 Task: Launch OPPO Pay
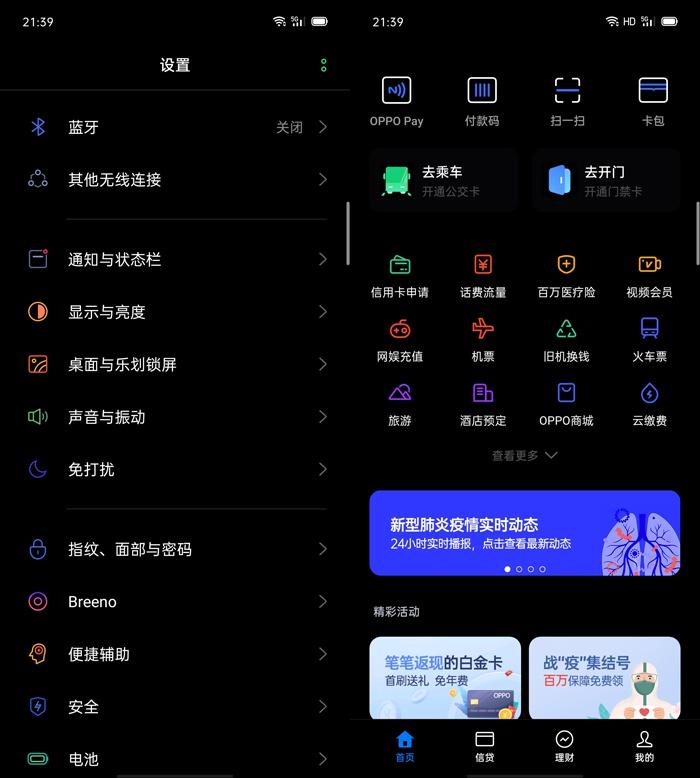397,100
